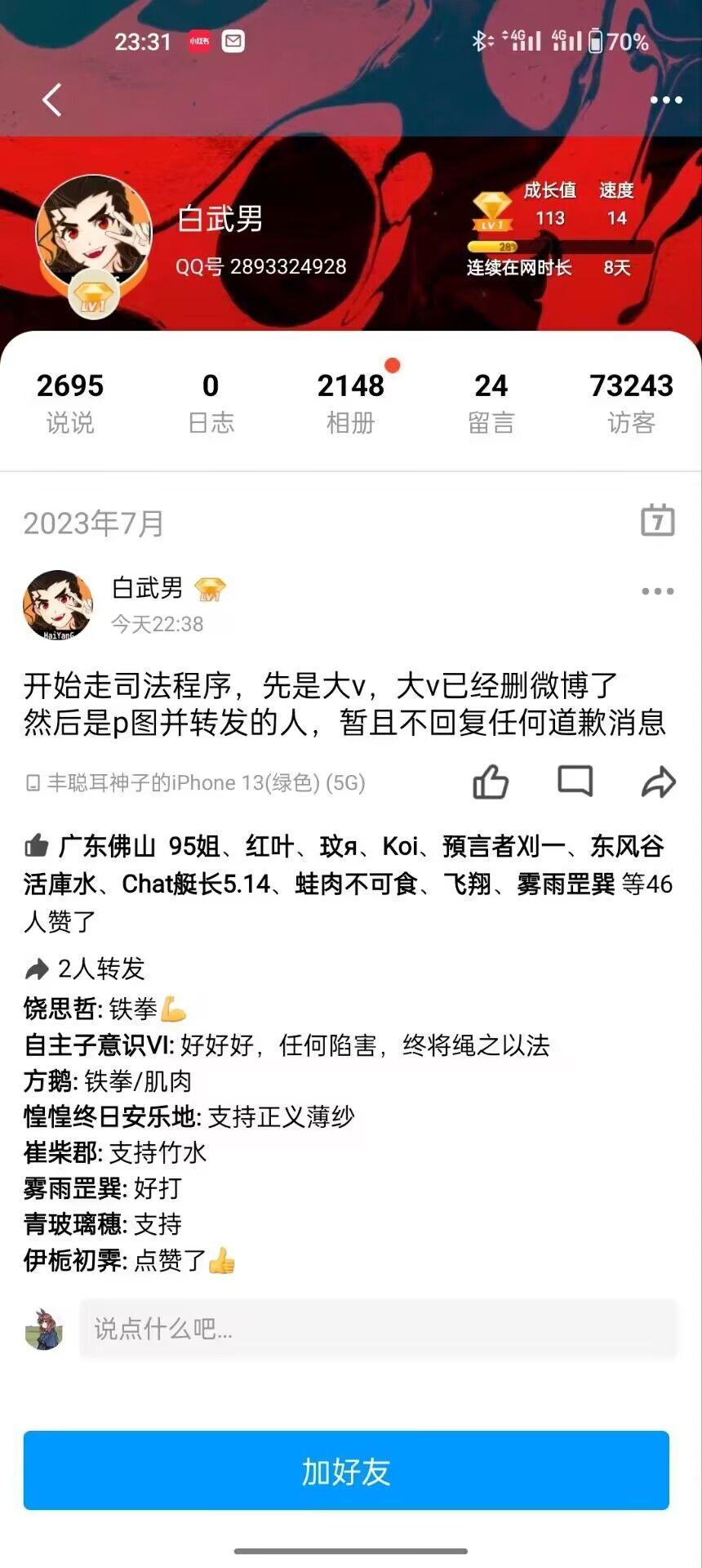Open the 相册 tab with 2148 photos

pos(350,401)
